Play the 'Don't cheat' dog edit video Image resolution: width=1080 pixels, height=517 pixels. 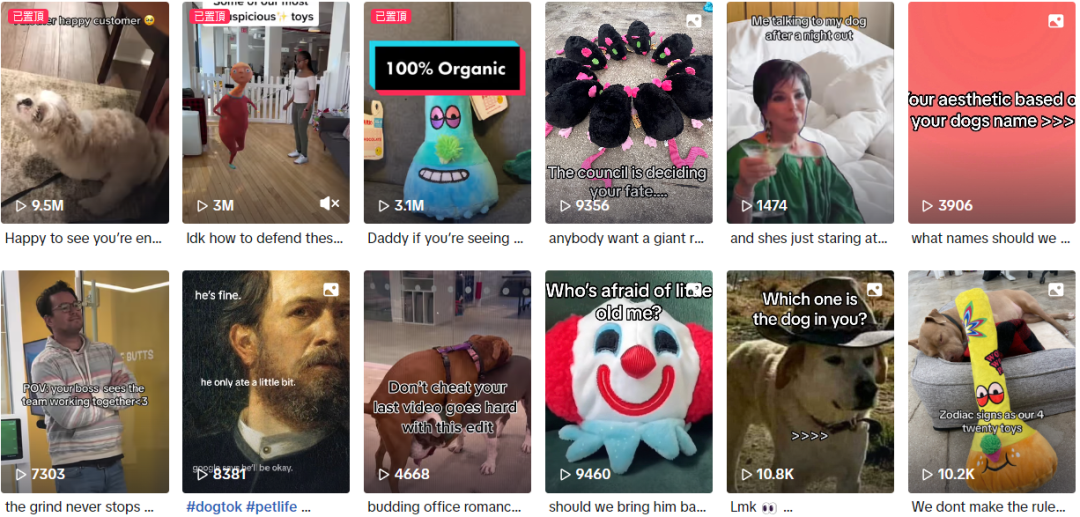(x=447, y=380)
